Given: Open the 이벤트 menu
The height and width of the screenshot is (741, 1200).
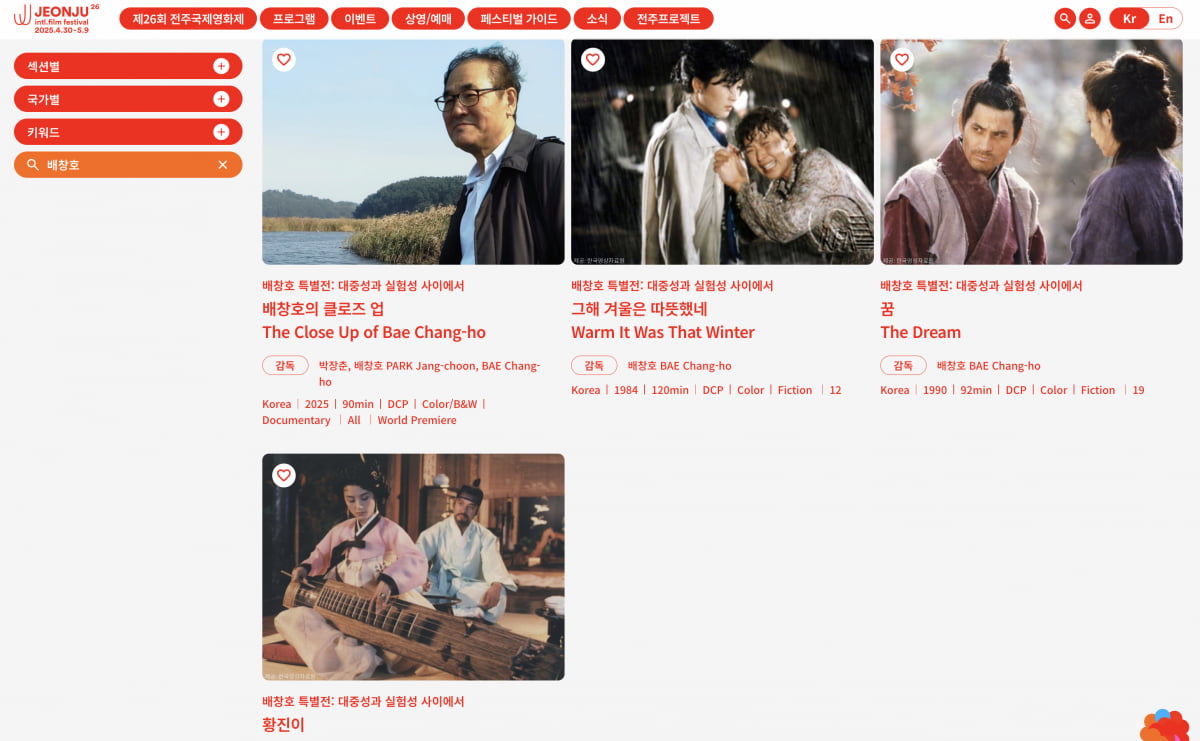Looking at the screenshot, I should pos(360,18).
